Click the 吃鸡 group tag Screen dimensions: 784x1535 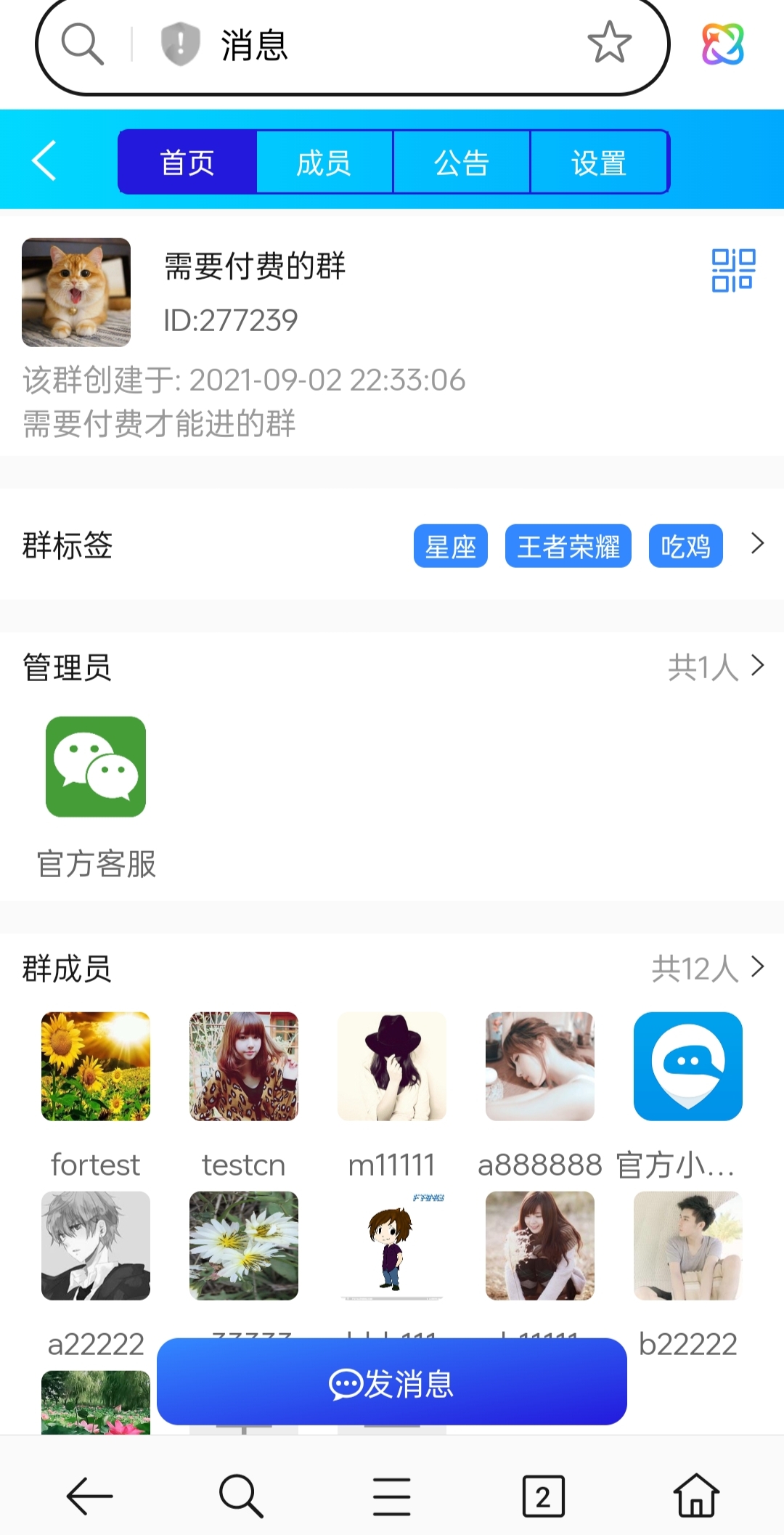(x=685, y=547)
